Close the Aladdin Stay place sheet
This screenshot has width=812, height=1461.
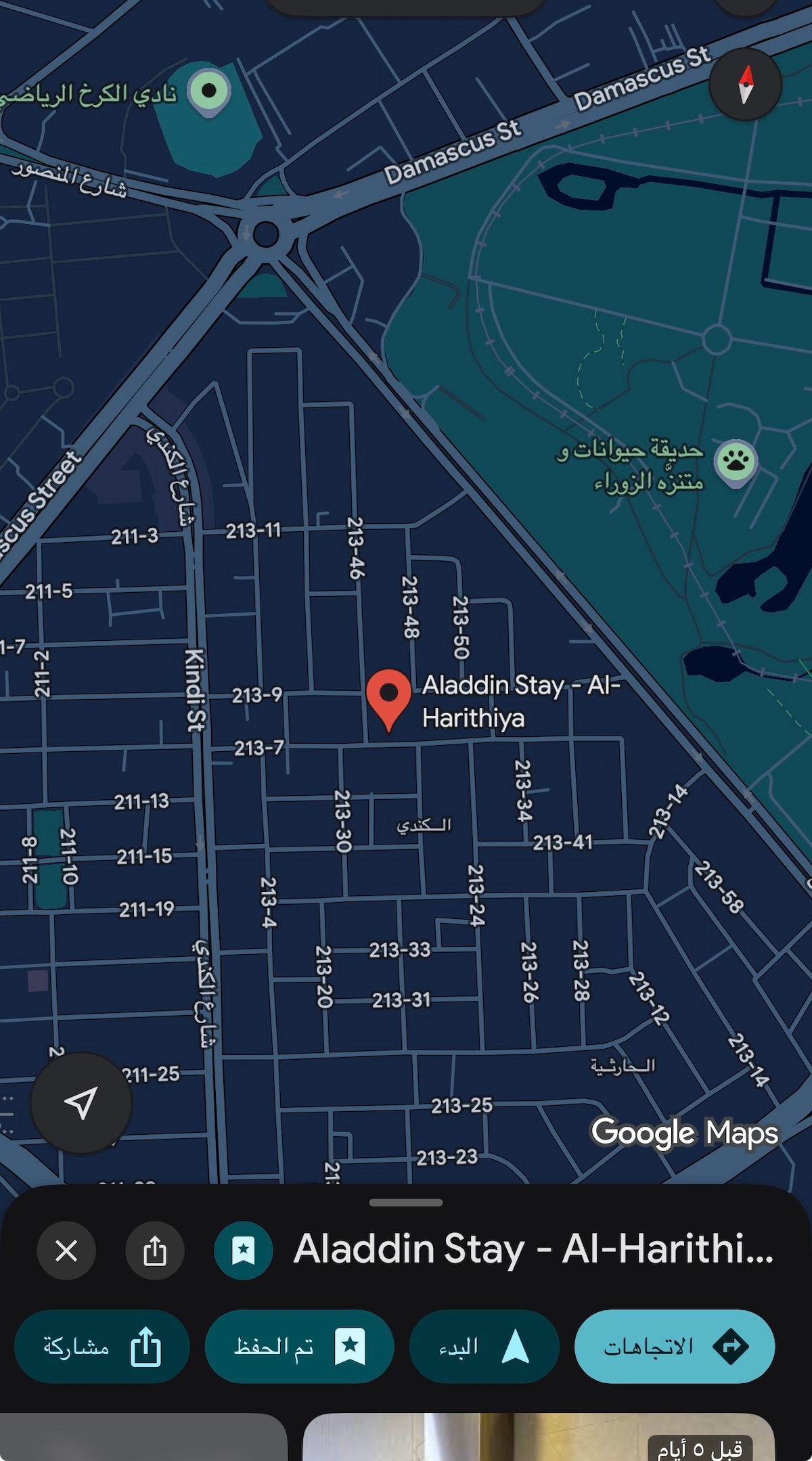point(66,1251)
